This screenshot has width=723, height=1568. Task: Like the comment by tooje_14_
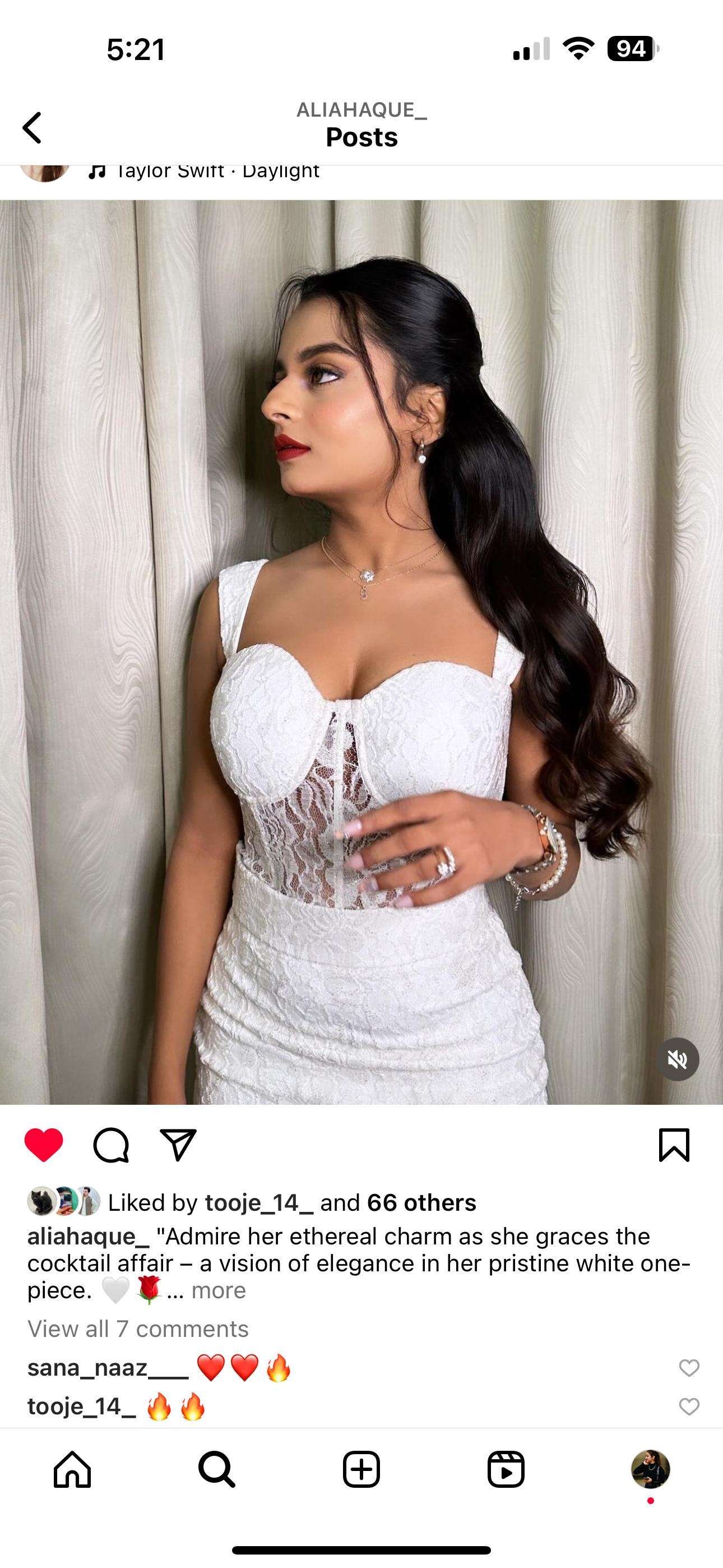[688, 1406]
